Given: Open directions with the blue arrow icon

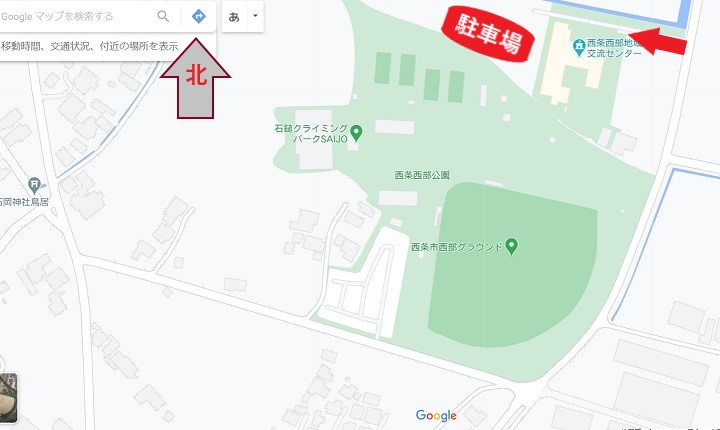Looking at the screenshot, I should tap(199, 16).
